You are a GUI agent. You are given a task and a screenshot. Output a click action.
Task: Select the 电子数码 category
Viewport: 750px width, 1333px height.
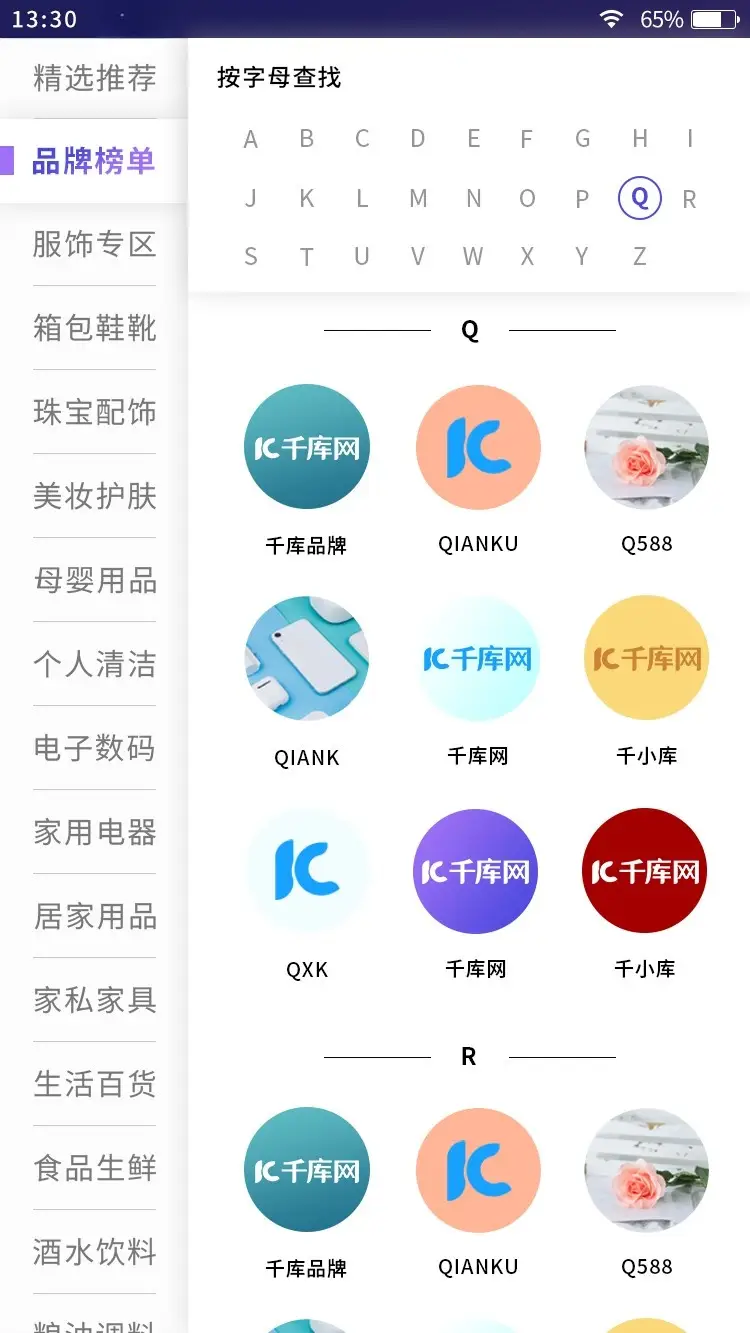click(95, 748)
